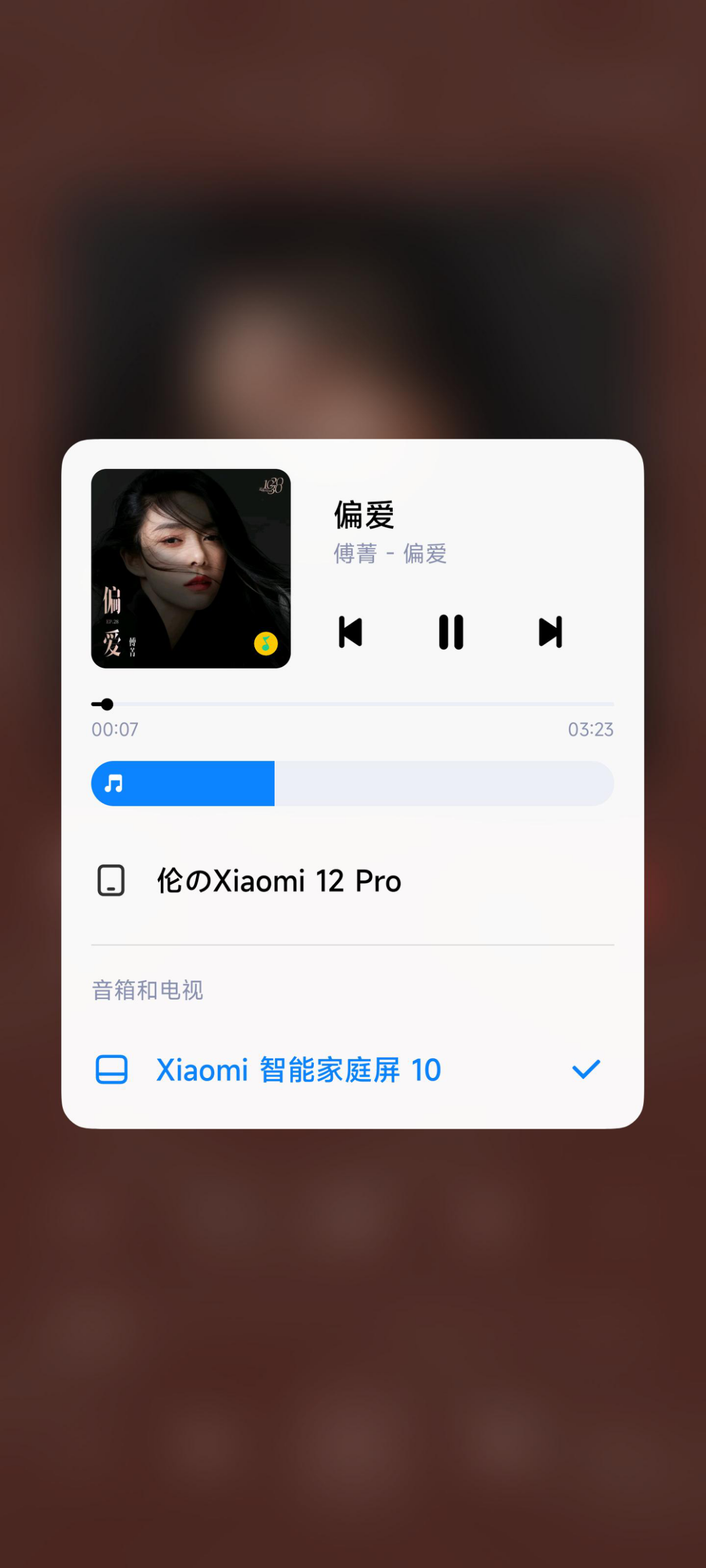Click the QQ Music badge on album art
This screenshot has width=706, height=1568.
pyautogui.click(x=266, y=644)
